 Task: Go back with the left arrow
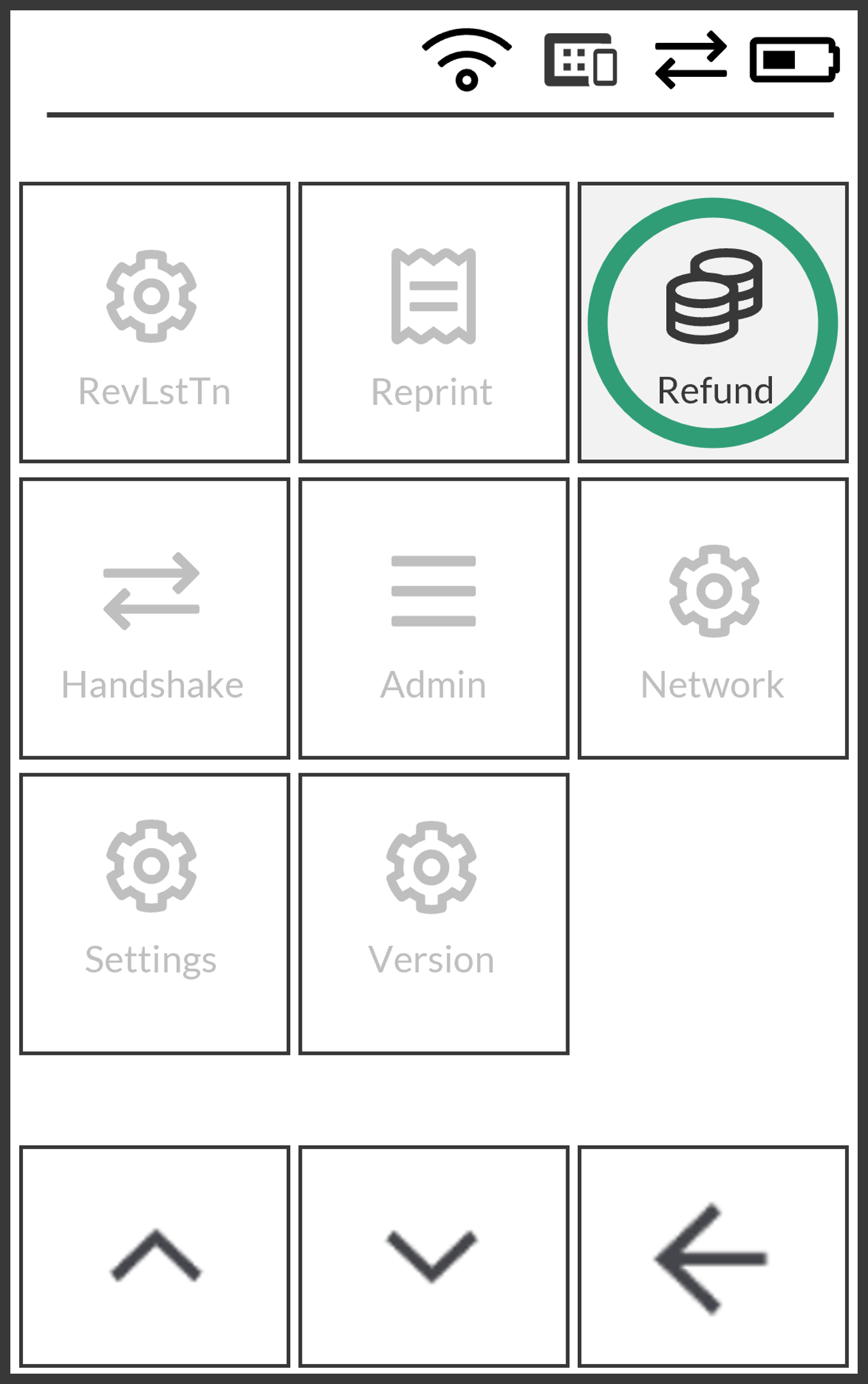tap(713, 1256)
